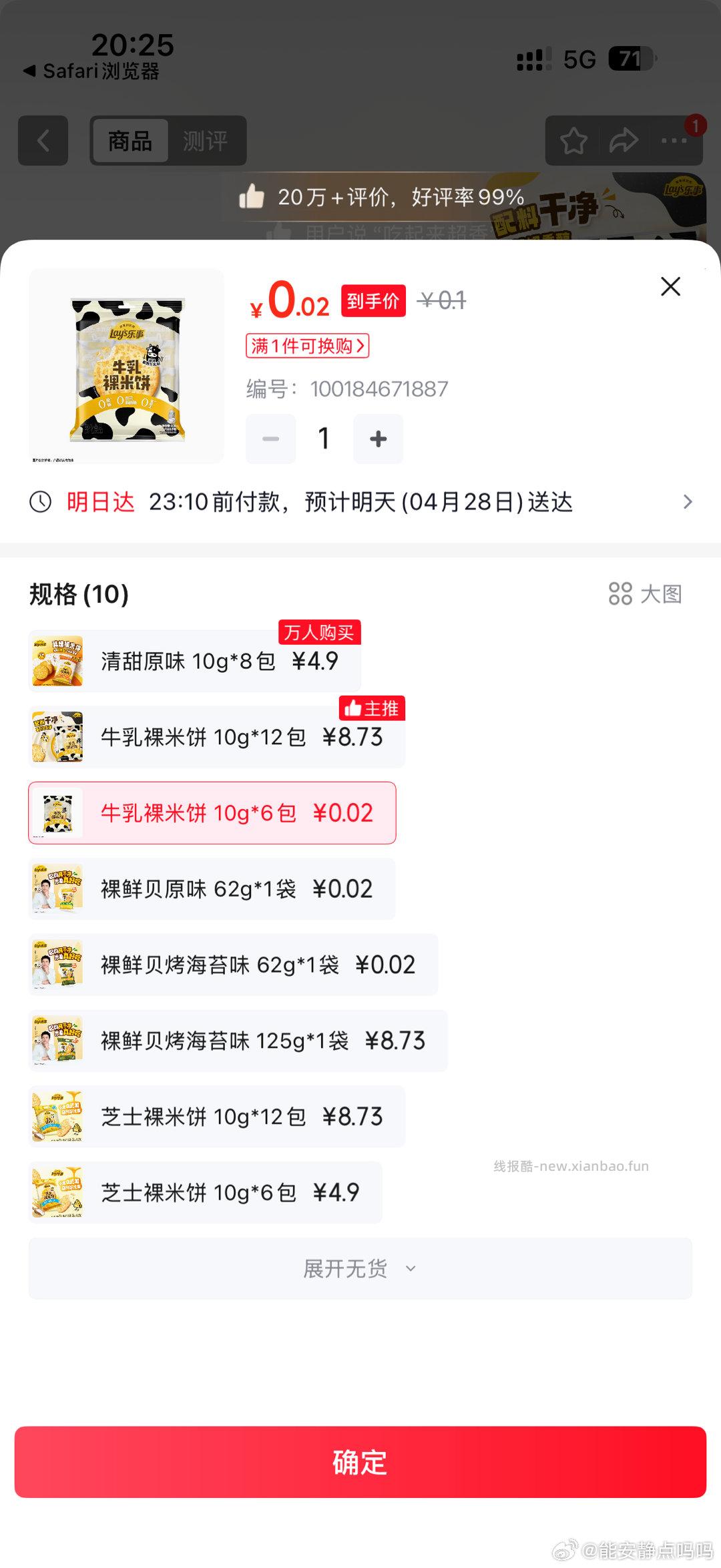Choose 裸鲜贝烤海苔味 125g*1袋 spec
Screen dimensions: 721x1568
[x=238, y=1041]
